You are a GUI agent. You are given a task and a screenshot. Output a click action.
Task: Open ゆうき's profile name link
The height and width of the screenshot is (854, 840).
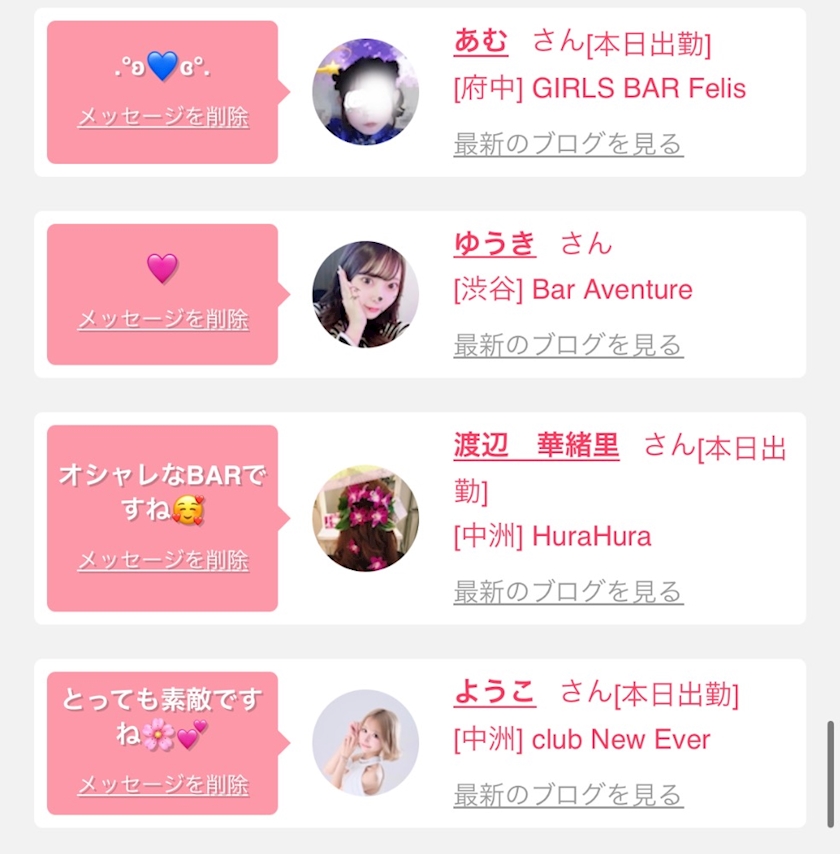(495, 243)
